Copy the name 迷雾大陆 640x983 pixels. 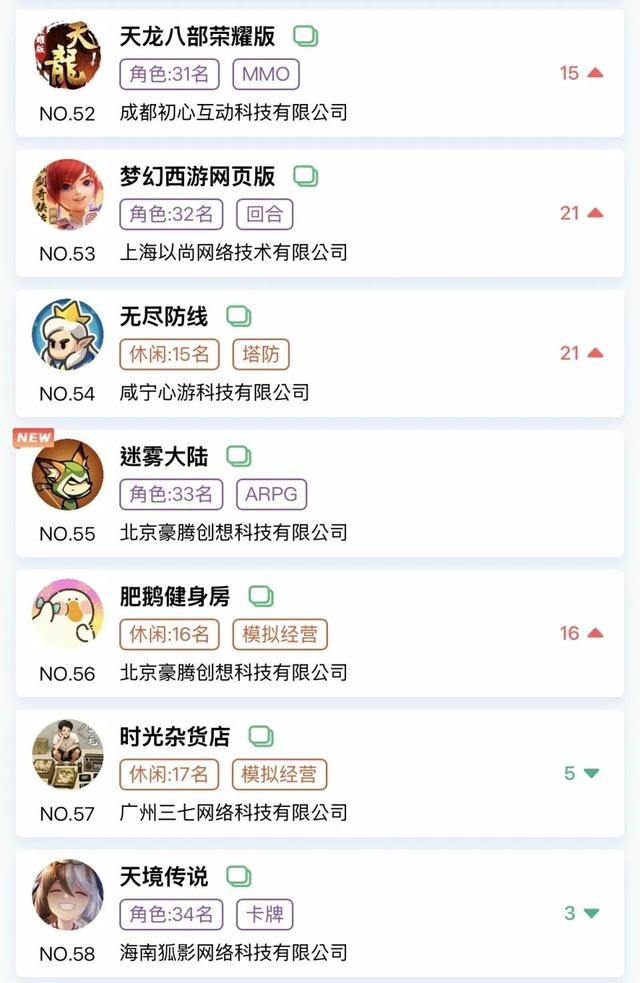[238, 457]
